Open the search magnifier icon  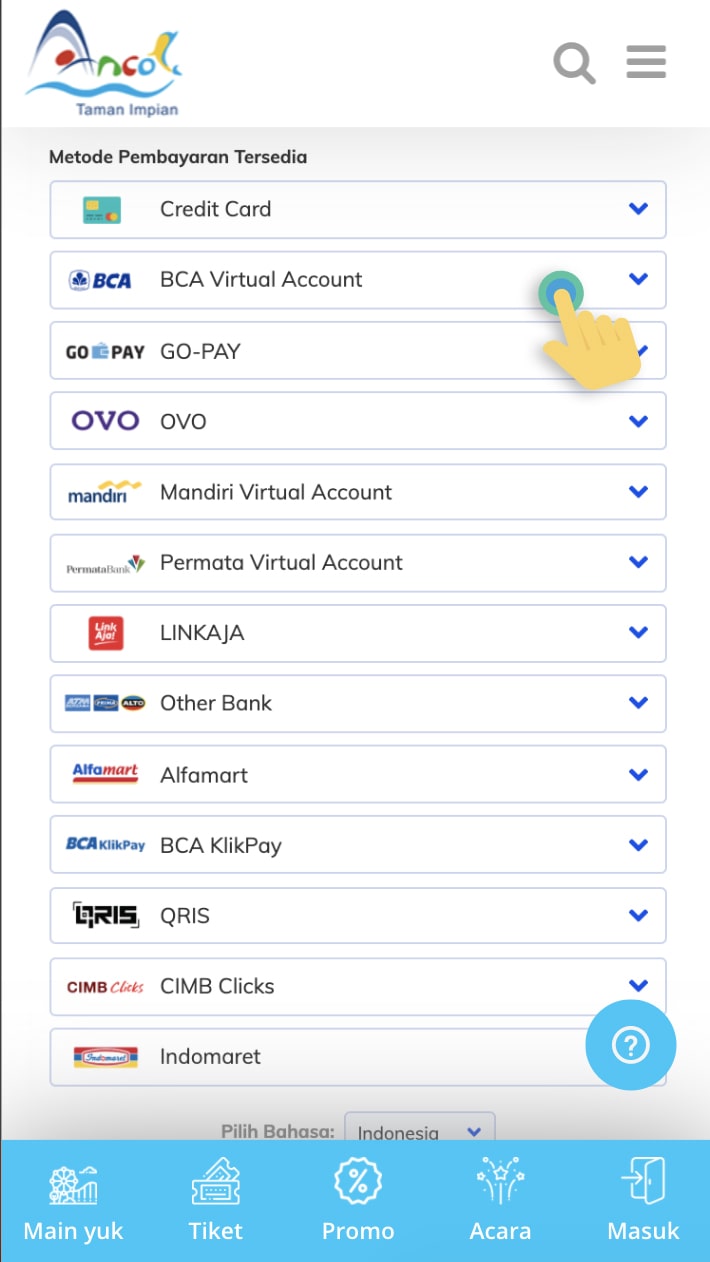574,64
